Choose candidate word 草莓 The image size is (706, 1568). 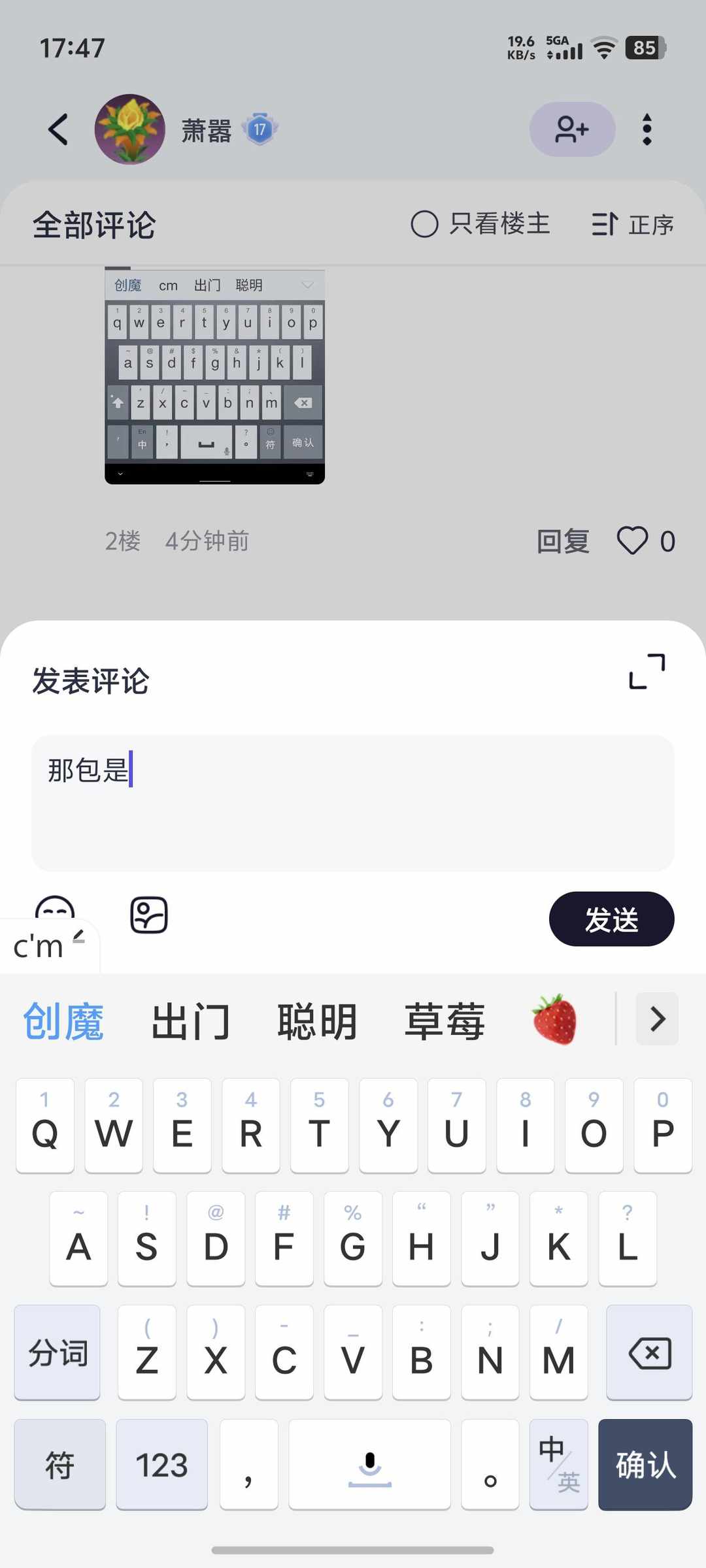[x=443, y=1019]
